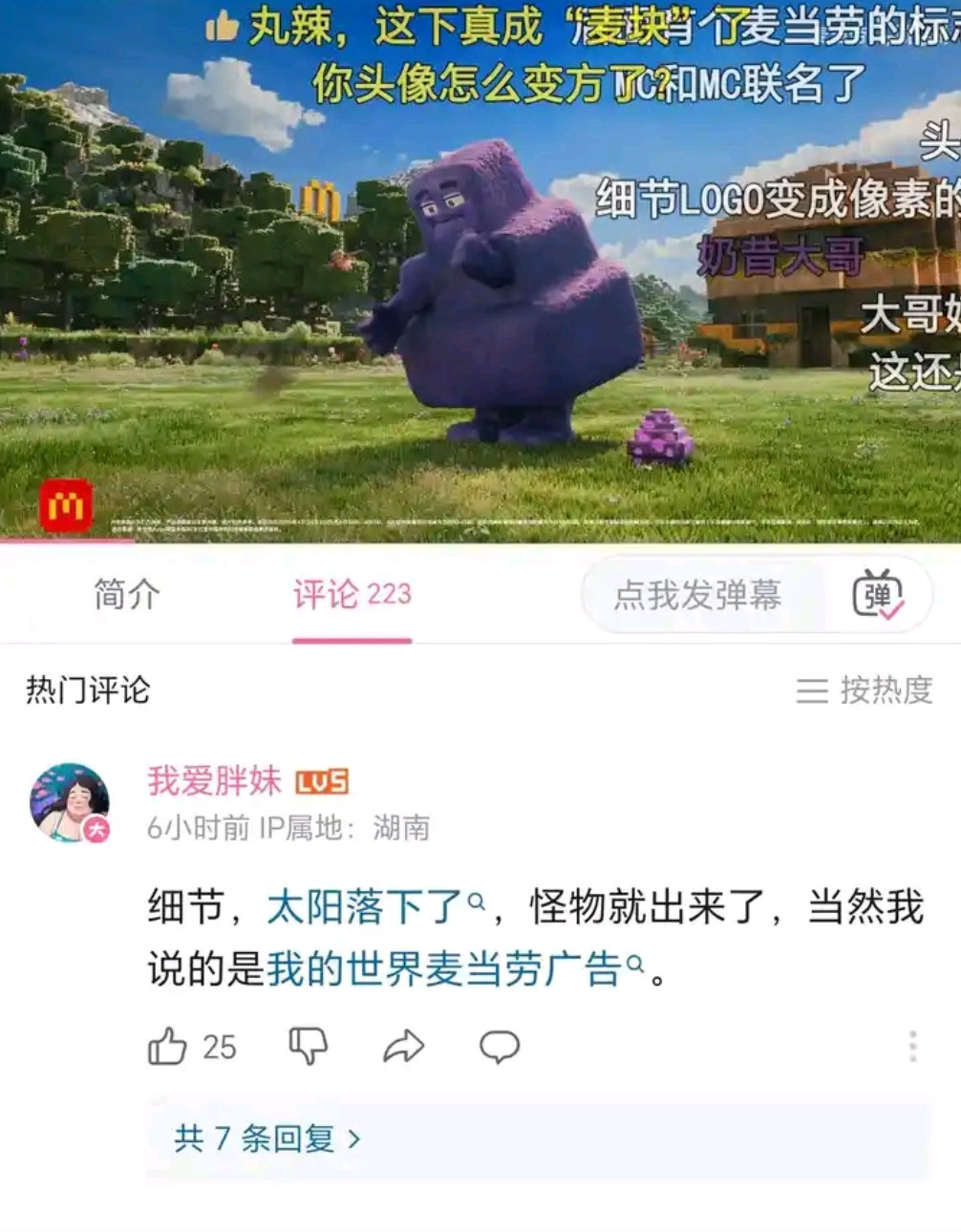Select the 评论 223 tab
Viewport: 961px width, 1232px height.
[x=352, y=595]
